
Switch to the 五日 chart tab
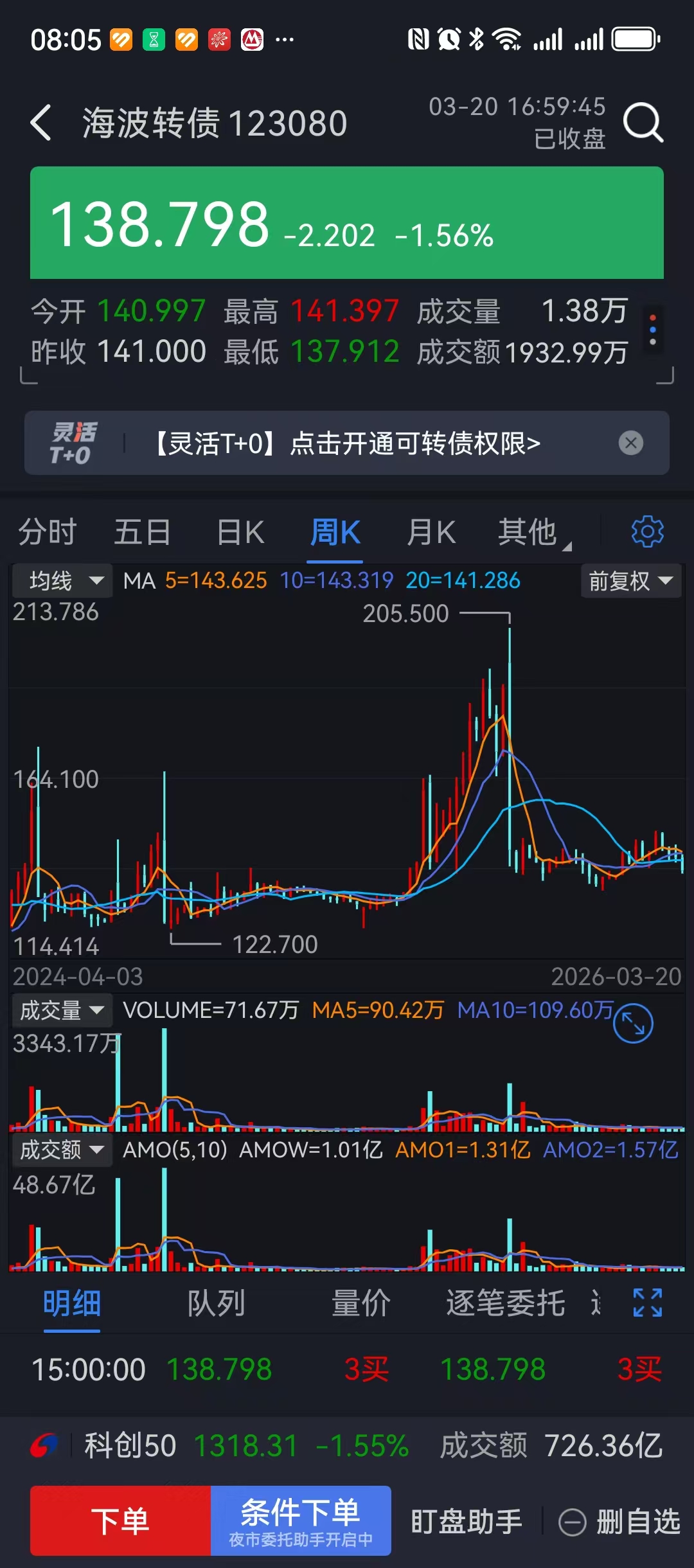(142, 532)
